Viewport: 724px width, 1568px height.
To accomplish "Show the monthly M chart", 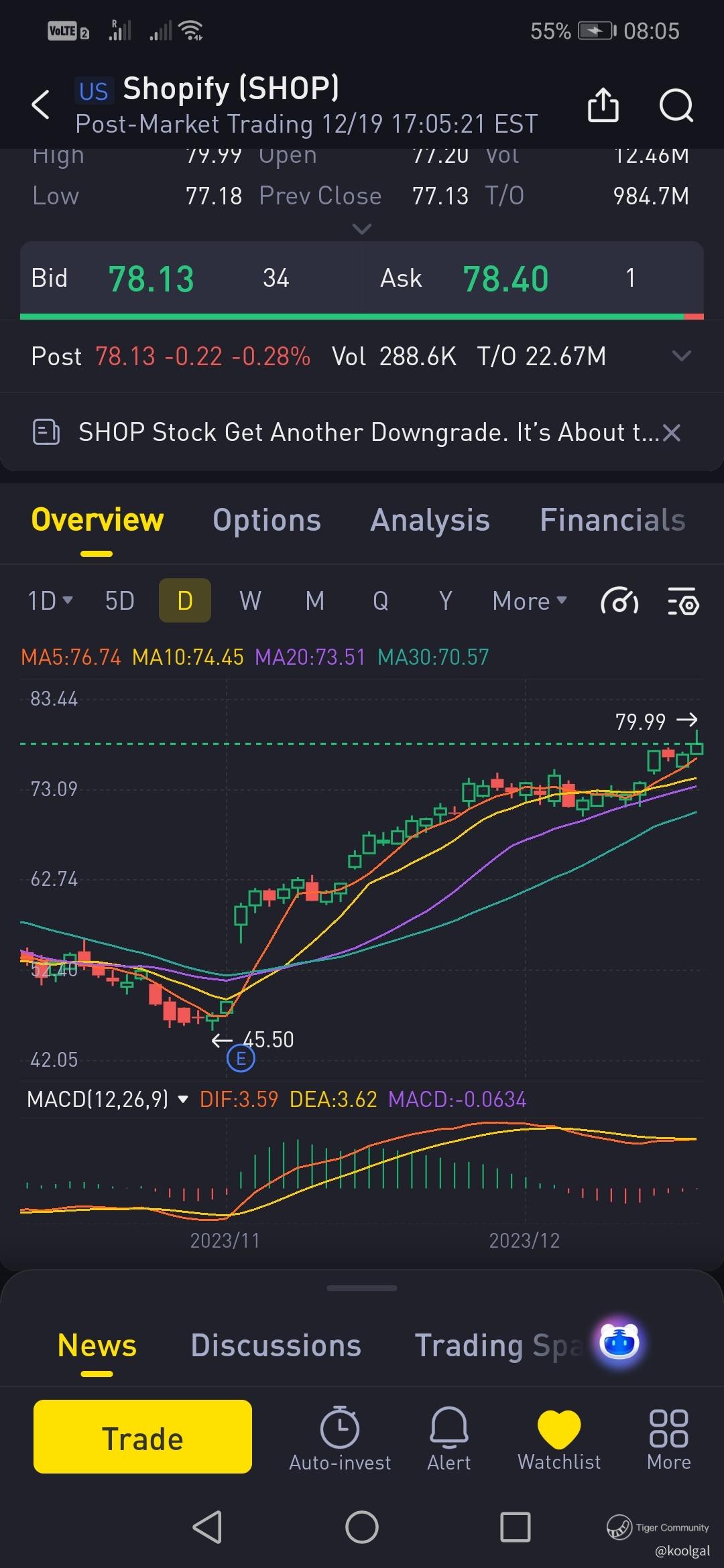I will coord(315,601).
